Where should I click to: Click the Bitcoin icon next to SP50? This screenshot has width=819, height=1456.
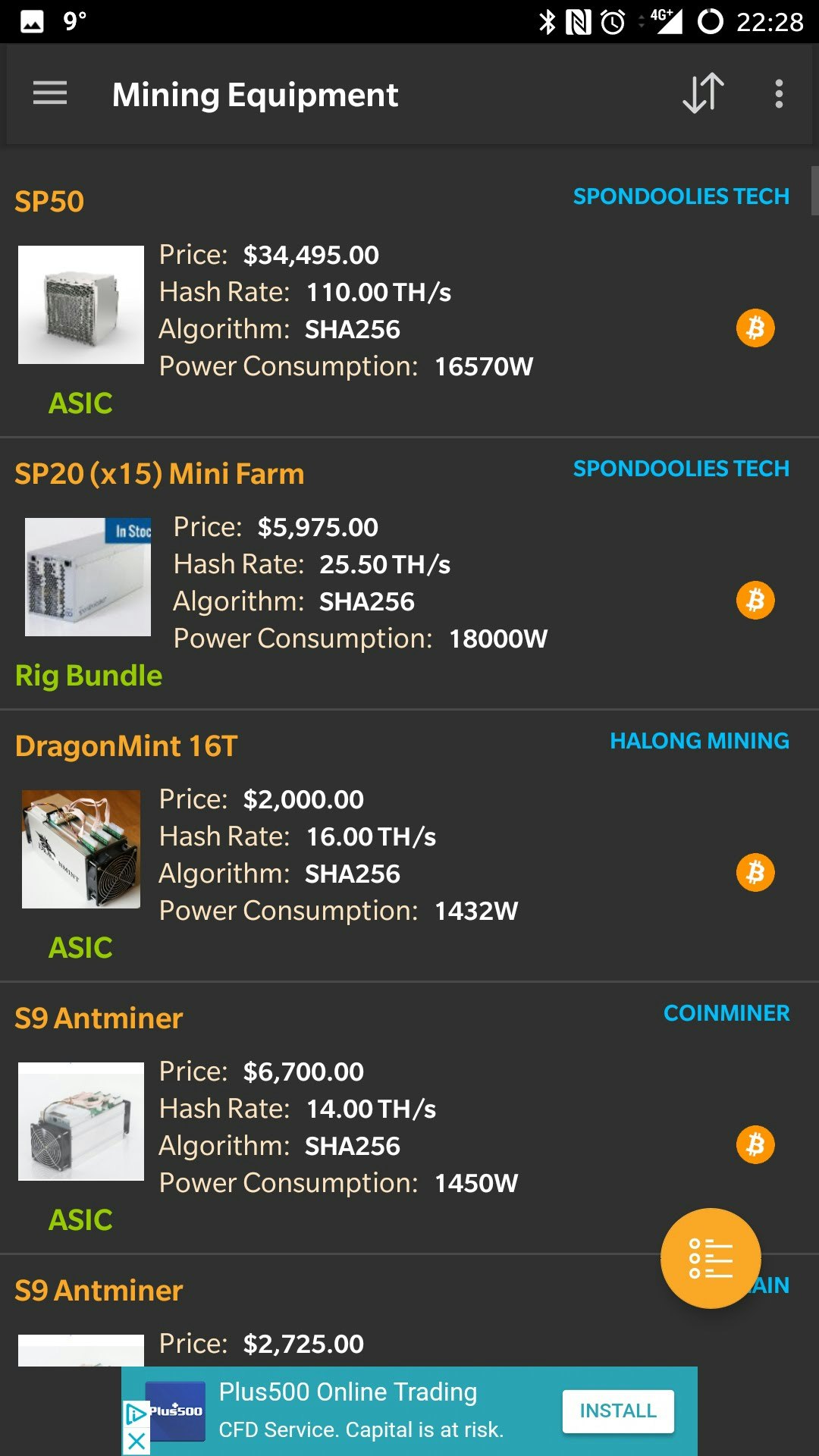pyautogui.click(x=755, y=328)
